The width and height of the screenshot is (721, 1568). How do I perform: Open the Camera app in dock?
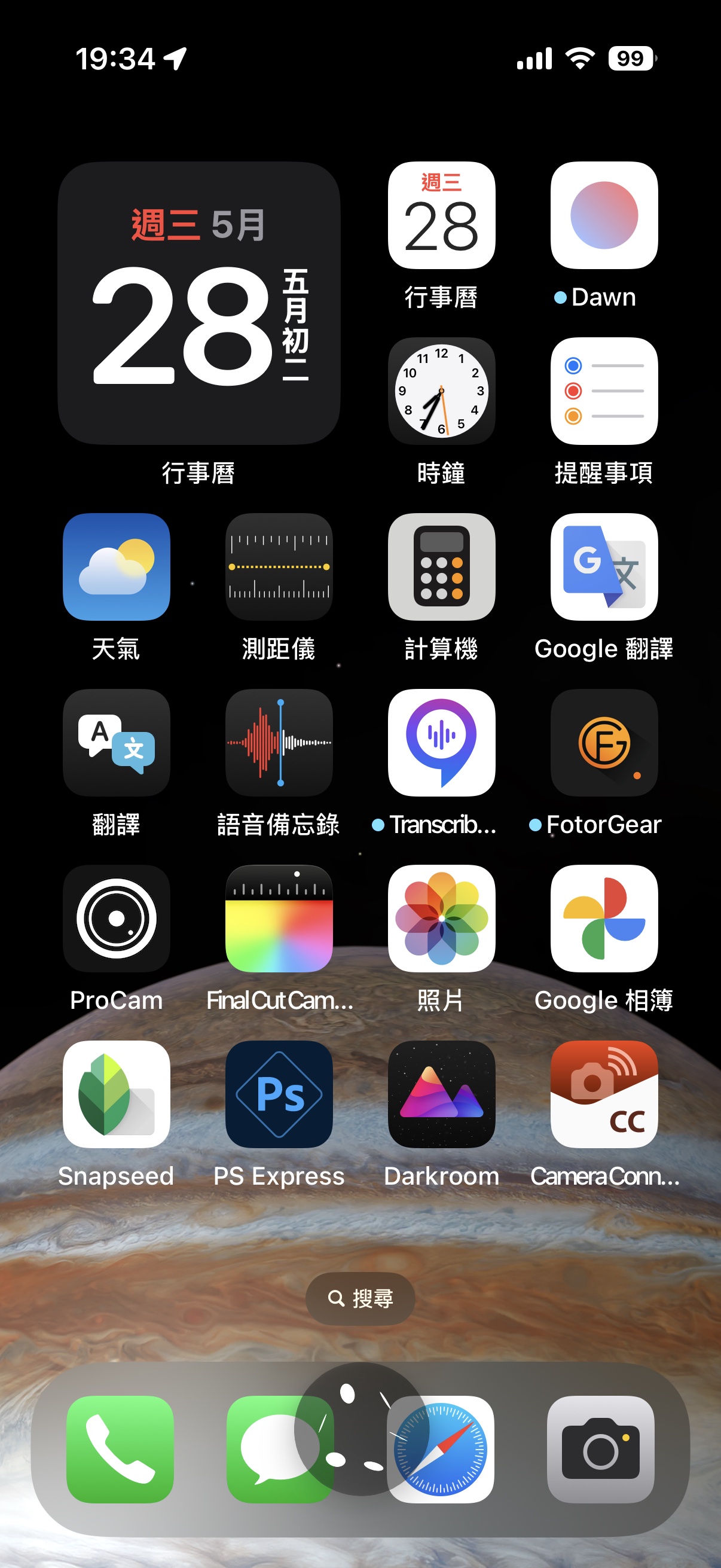pos(600,1448)
